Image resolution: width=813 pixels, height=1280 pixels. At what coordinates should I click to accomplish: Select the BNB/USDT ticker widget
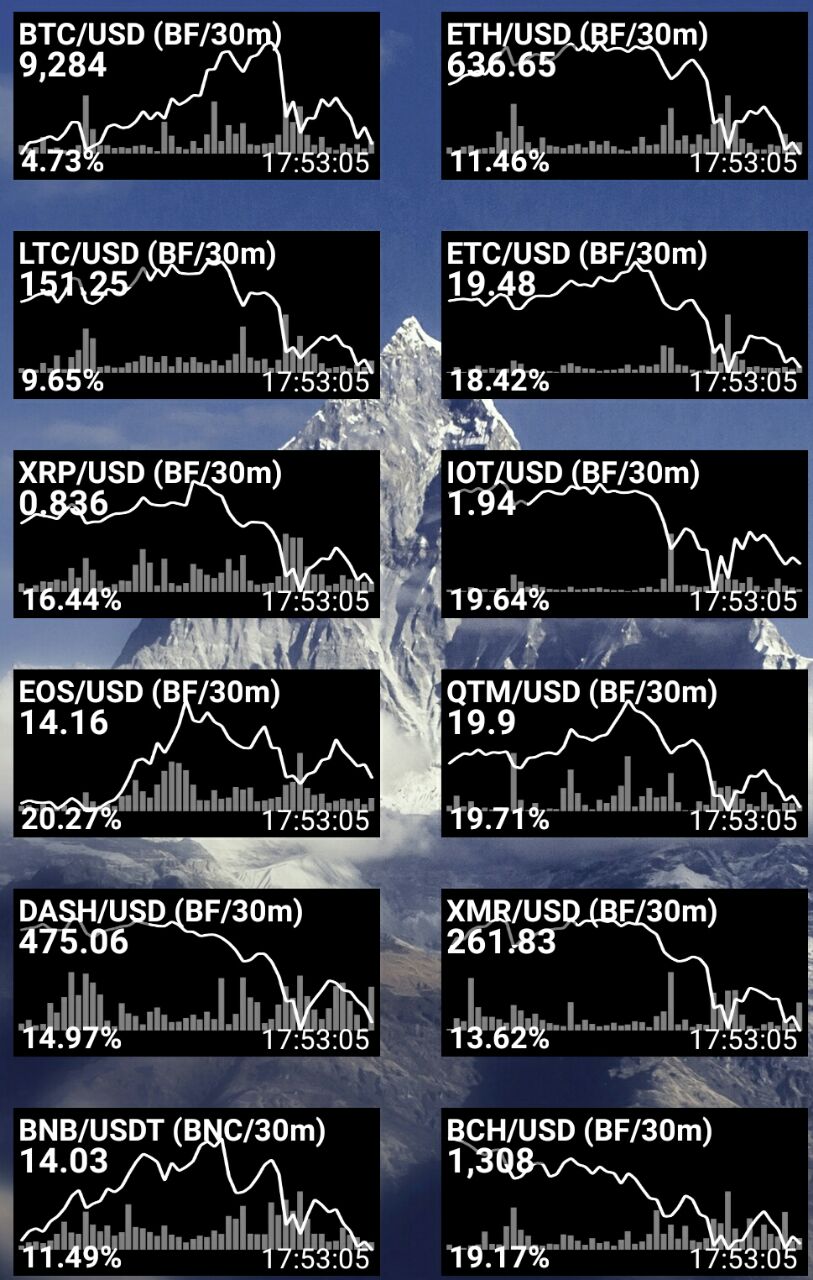coord(197,1190)
